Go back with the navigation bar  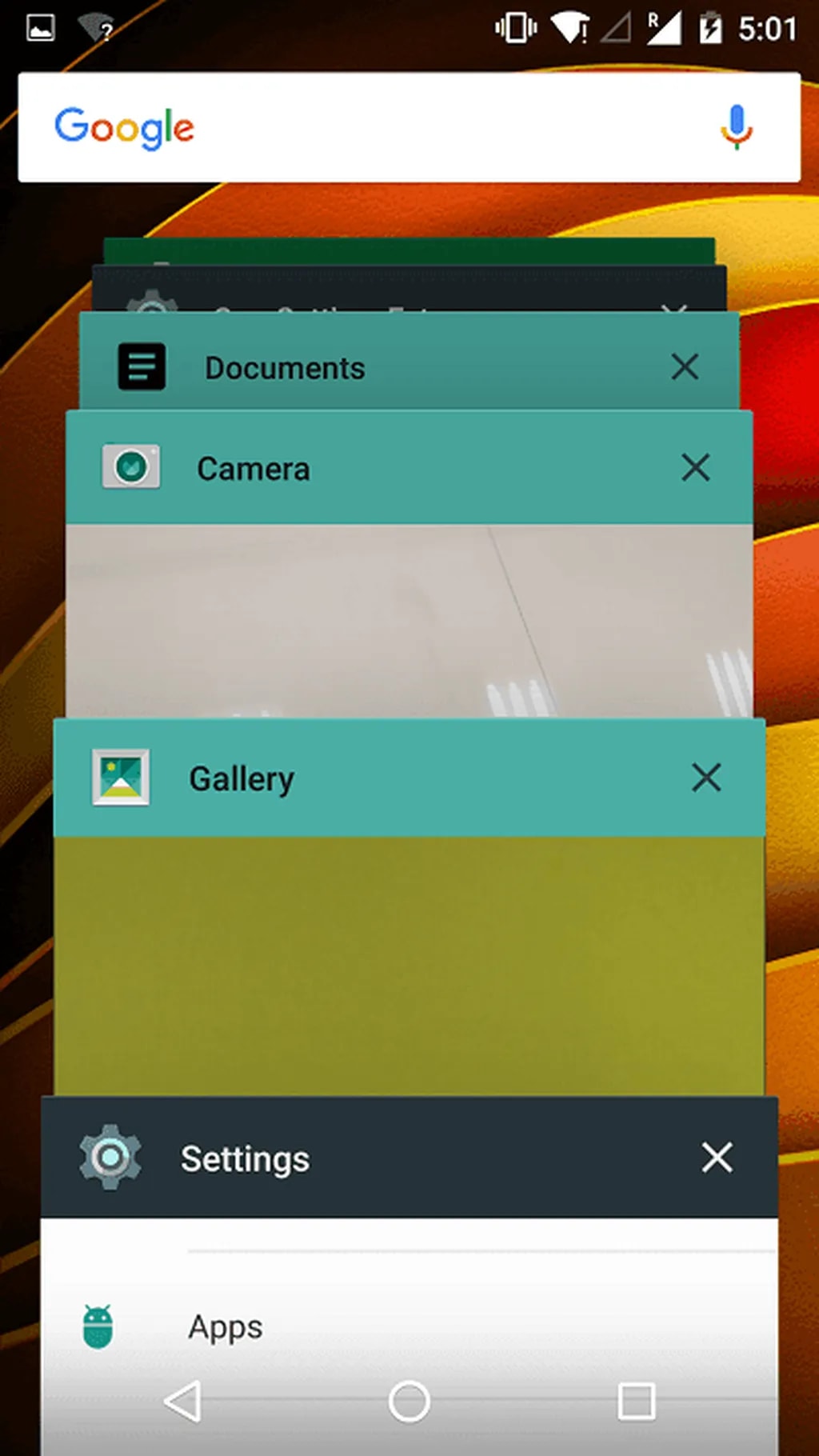point(182,1402)
